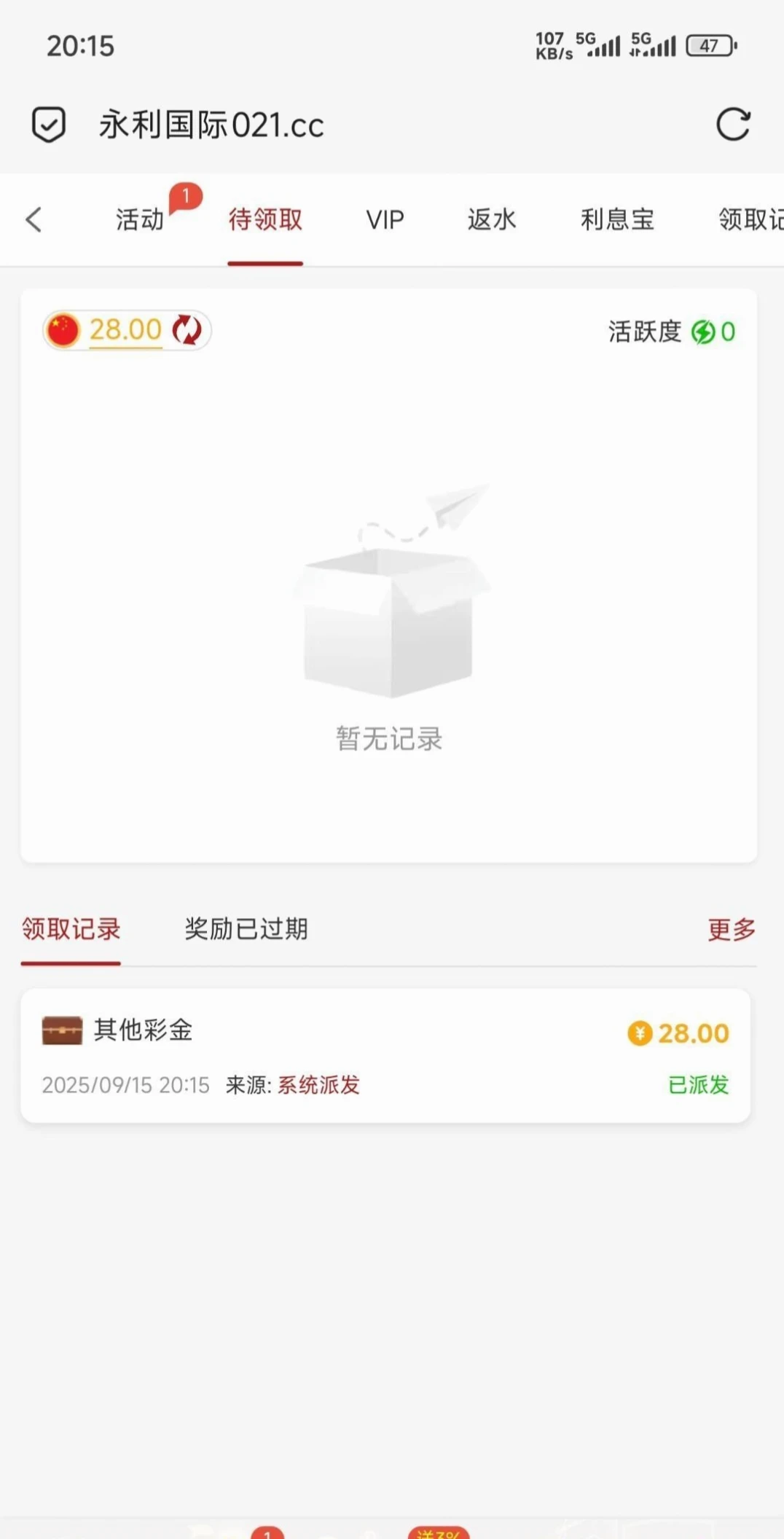Image resolution: width=784 pixels, height=1539 pixels.
Task: Open the 其他彩金 record card
Action: coord(385,1055)
